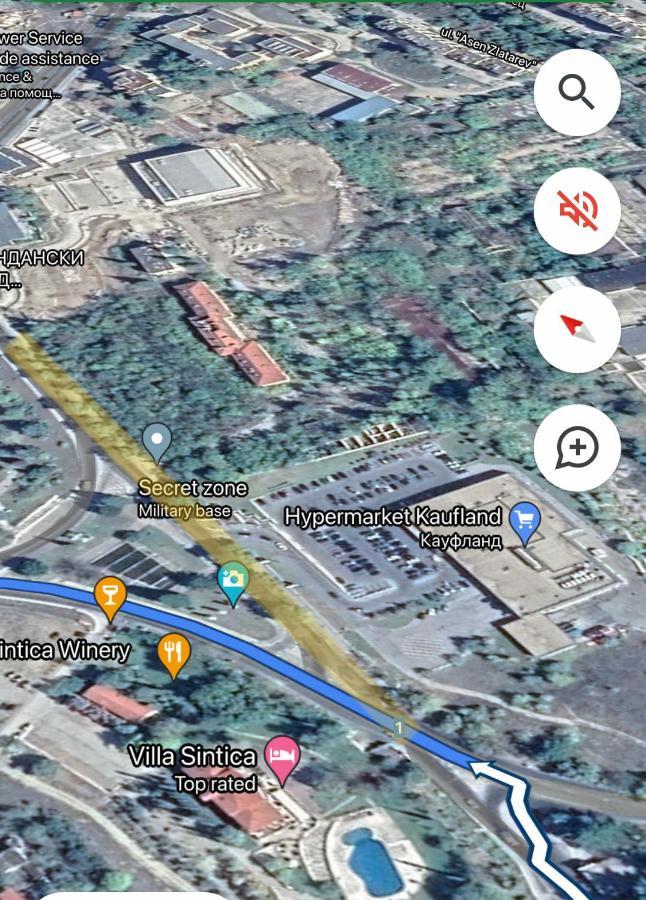Screen dimensions: 646x900
Task: Report an incident on the map
Action: coord(577,447)
